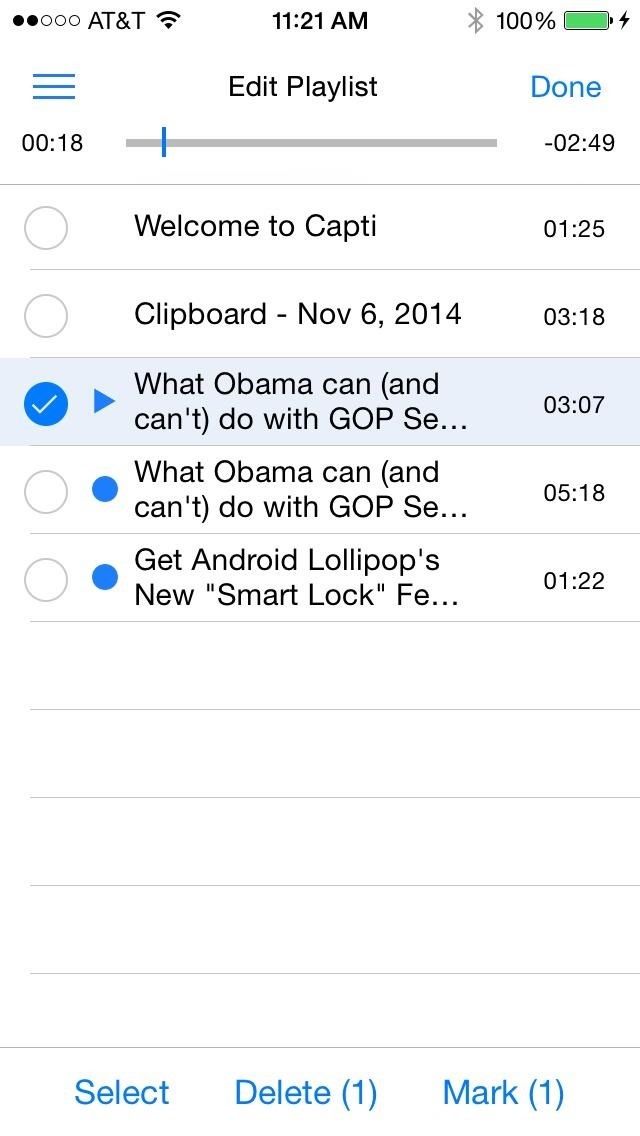Delete the one selected track
This screenshot has width=640, height=1136.
pyautogui.click(x=305, y=1092)
